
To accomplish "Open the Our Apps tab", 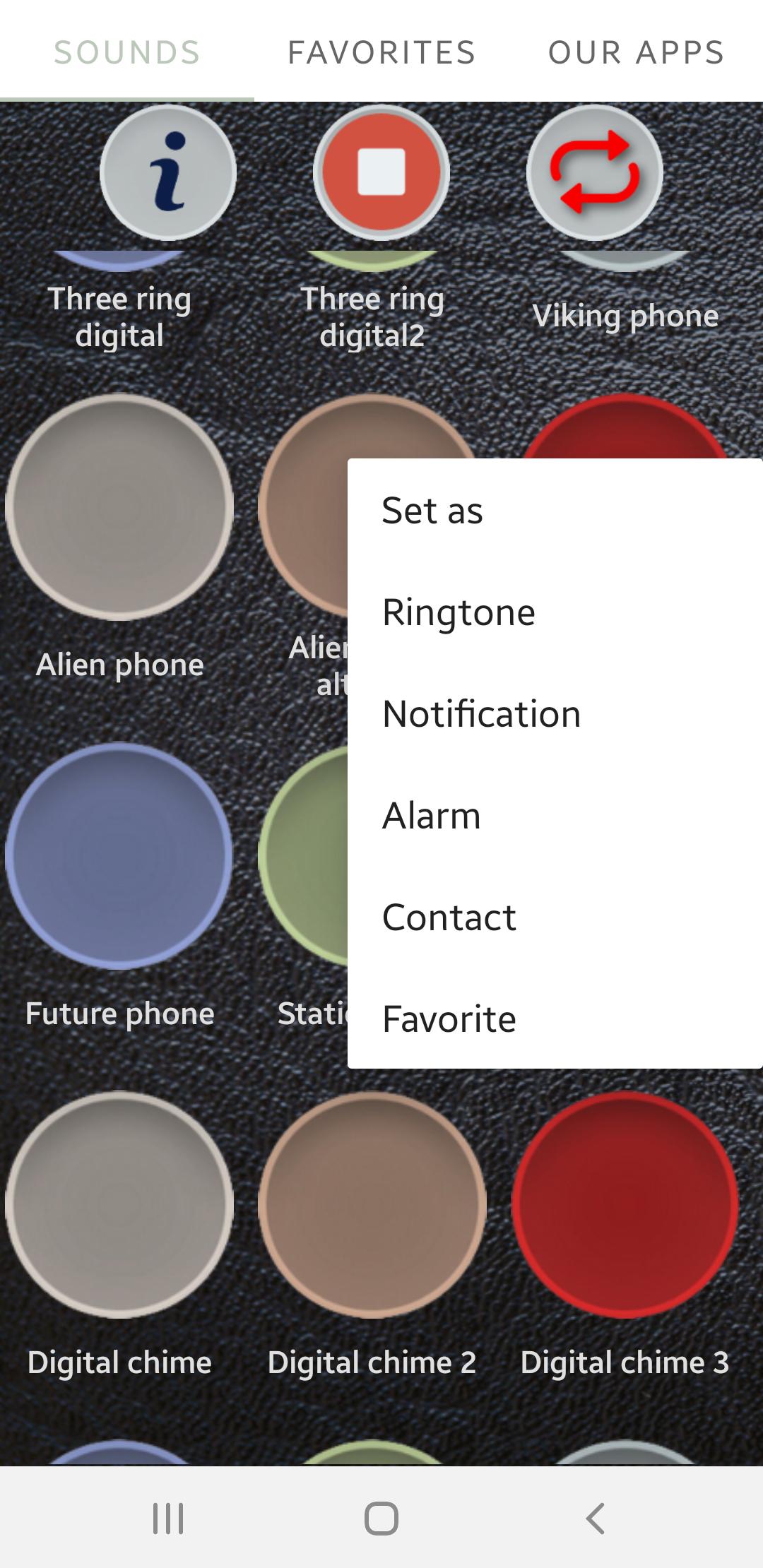I will (636, 52).
